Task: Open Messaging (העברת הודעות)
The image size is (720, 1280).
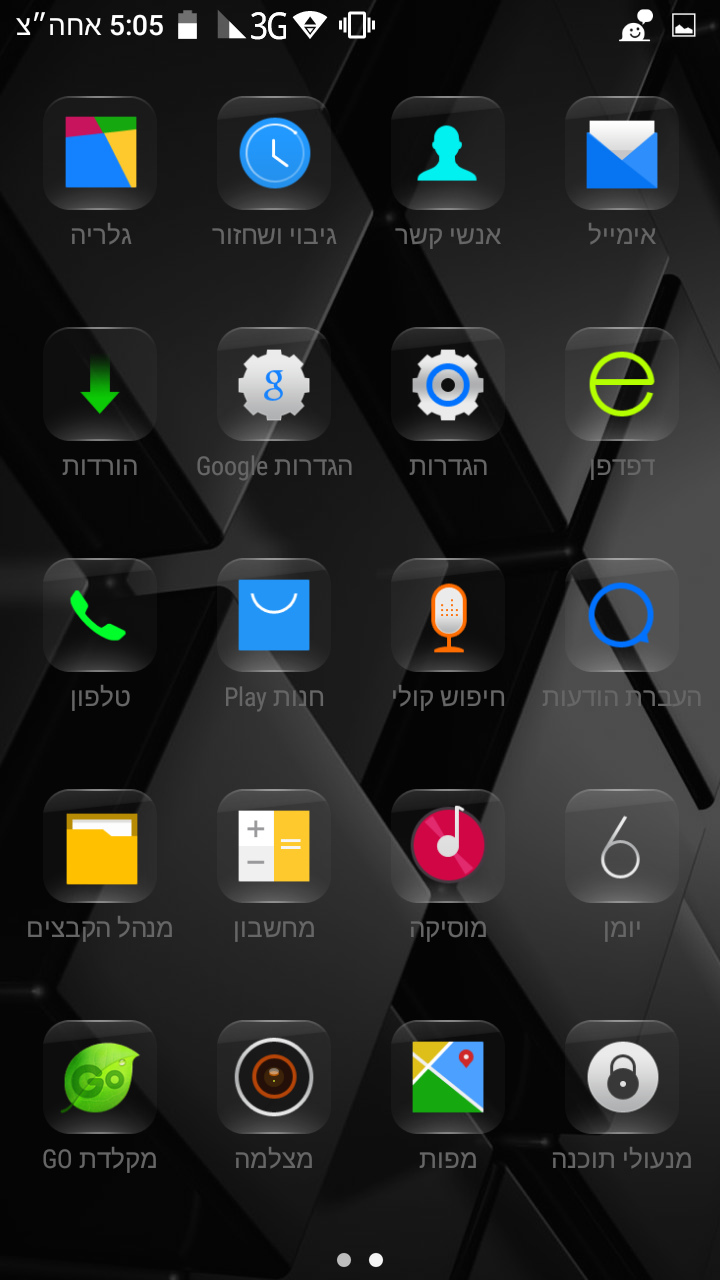Action: [621, 615]
